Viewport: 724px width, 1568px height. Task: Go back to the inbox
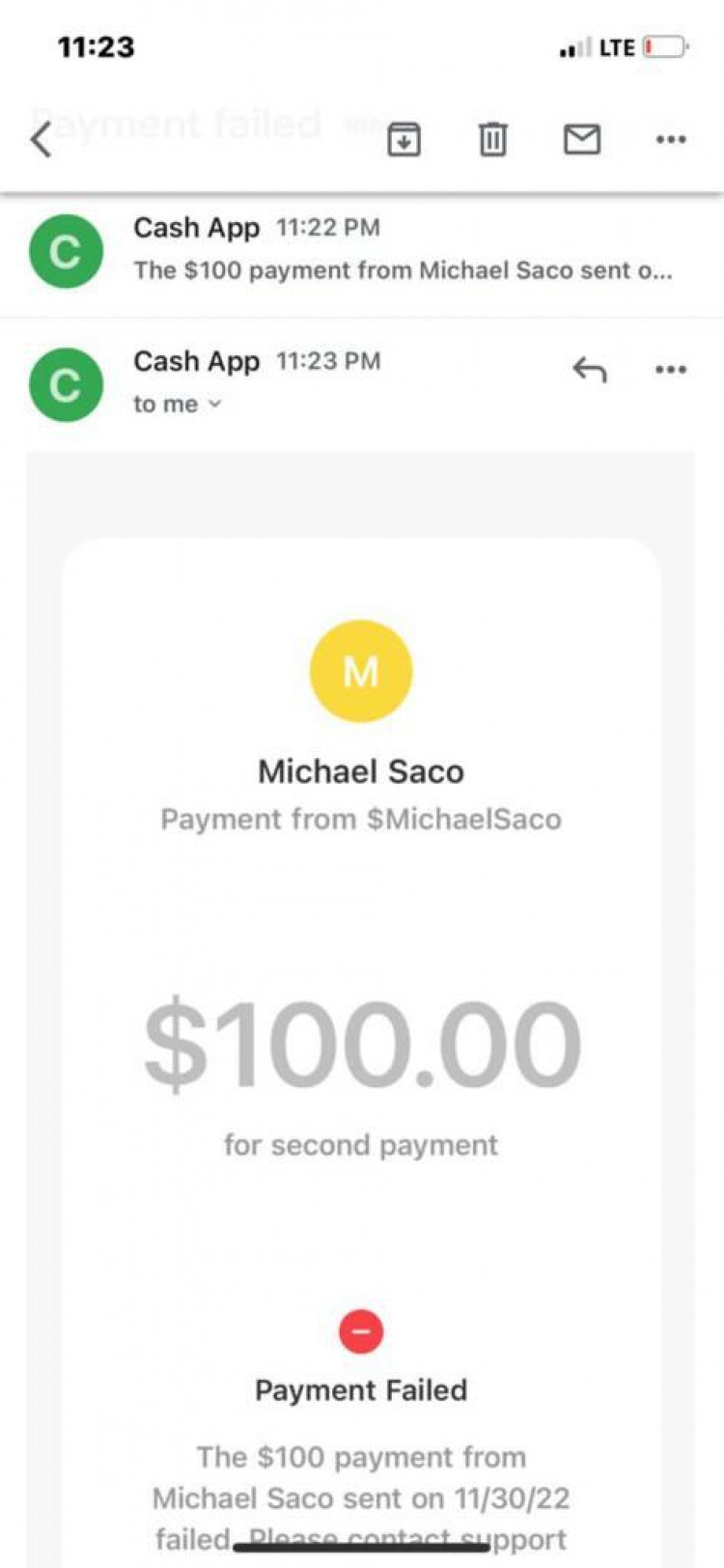[x=41, y=140]
